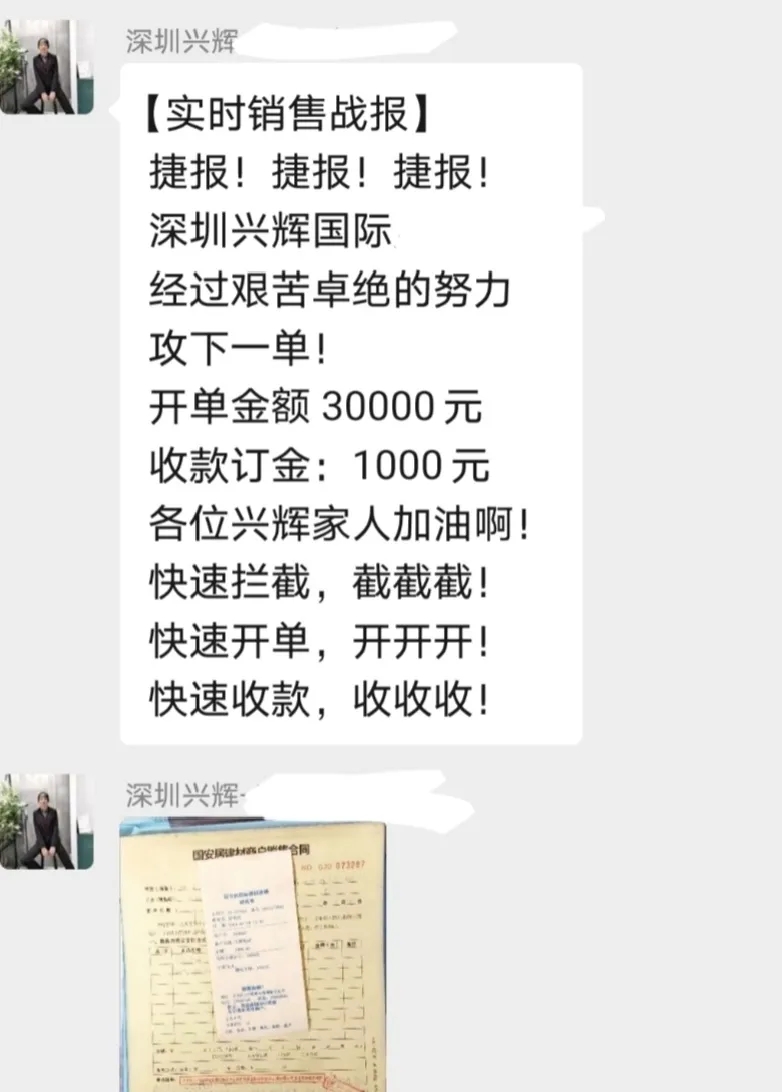Open the contract photo message
This screenshot has width=782, height=1092.
tap(256, 955)
